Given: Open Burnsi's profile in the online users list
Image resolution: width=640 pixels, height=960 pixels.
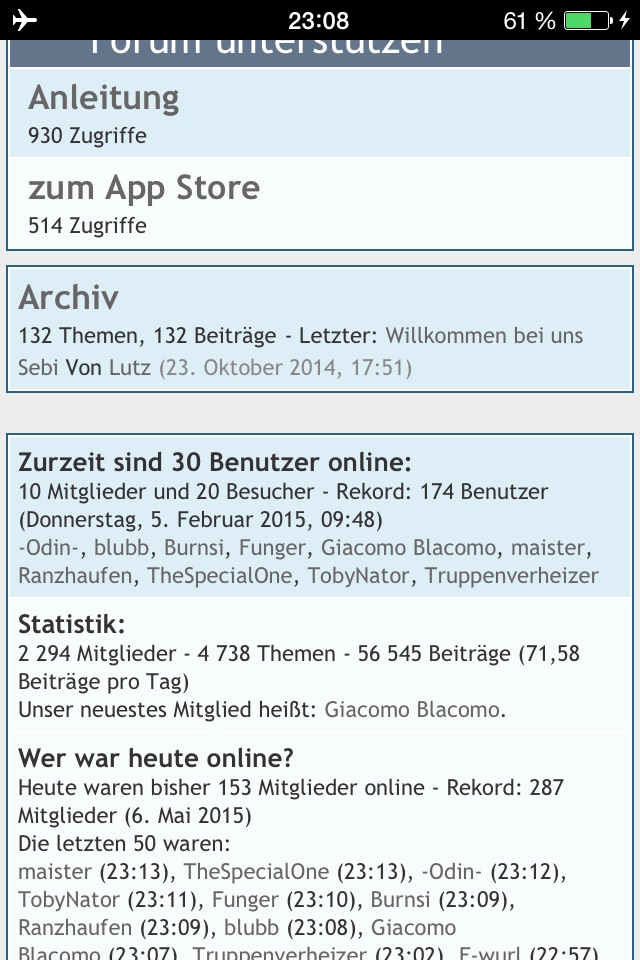Looking at the screenshot, I should [194, 547].
